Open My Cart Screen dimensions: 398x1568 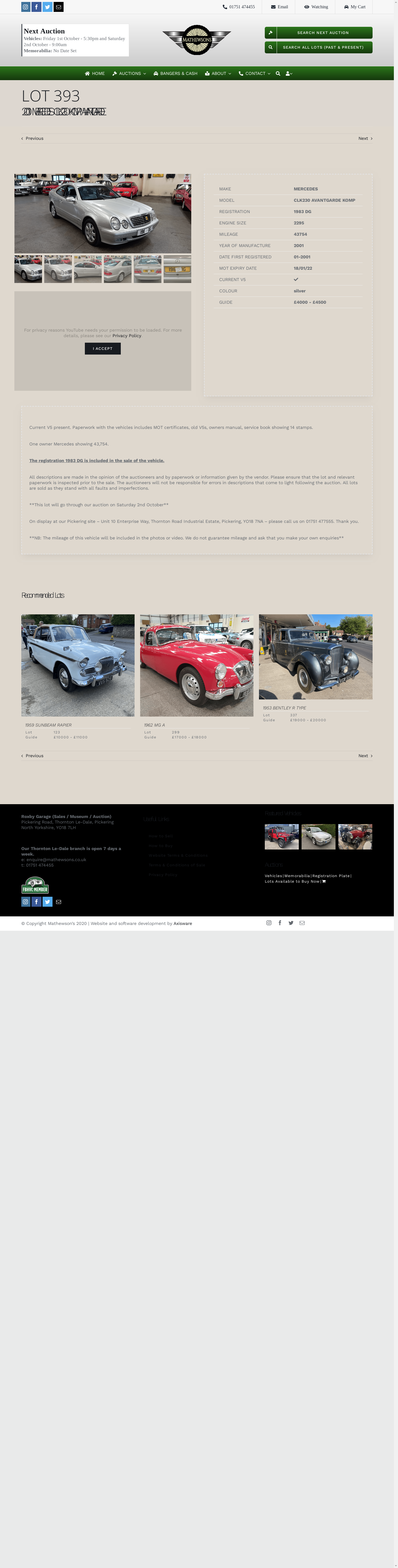tap(355, 7)
